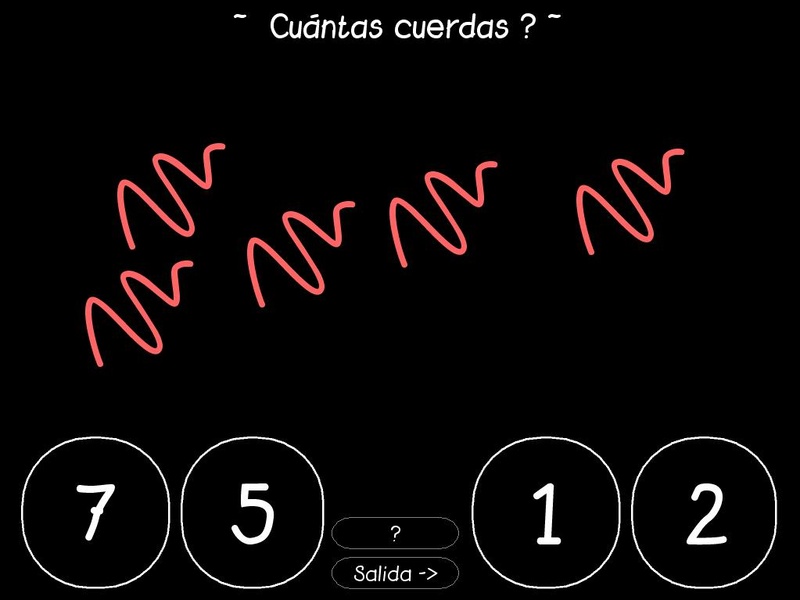Select the number 5 answer
Image resolution: width=800 pixels, height=600 pixels.
(x=253, y=513)
